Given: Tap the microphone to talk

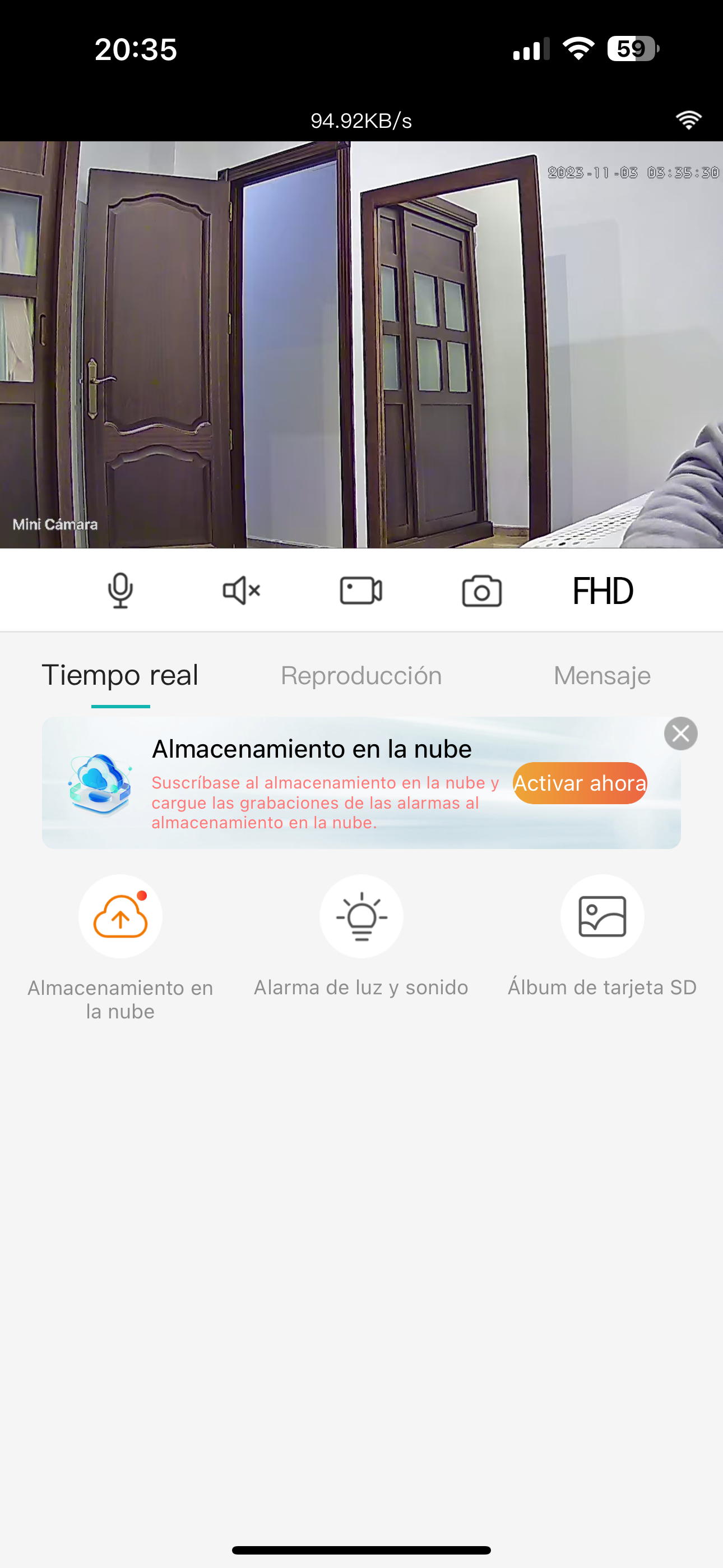Looking at the screenshot, I should point(121,591).
